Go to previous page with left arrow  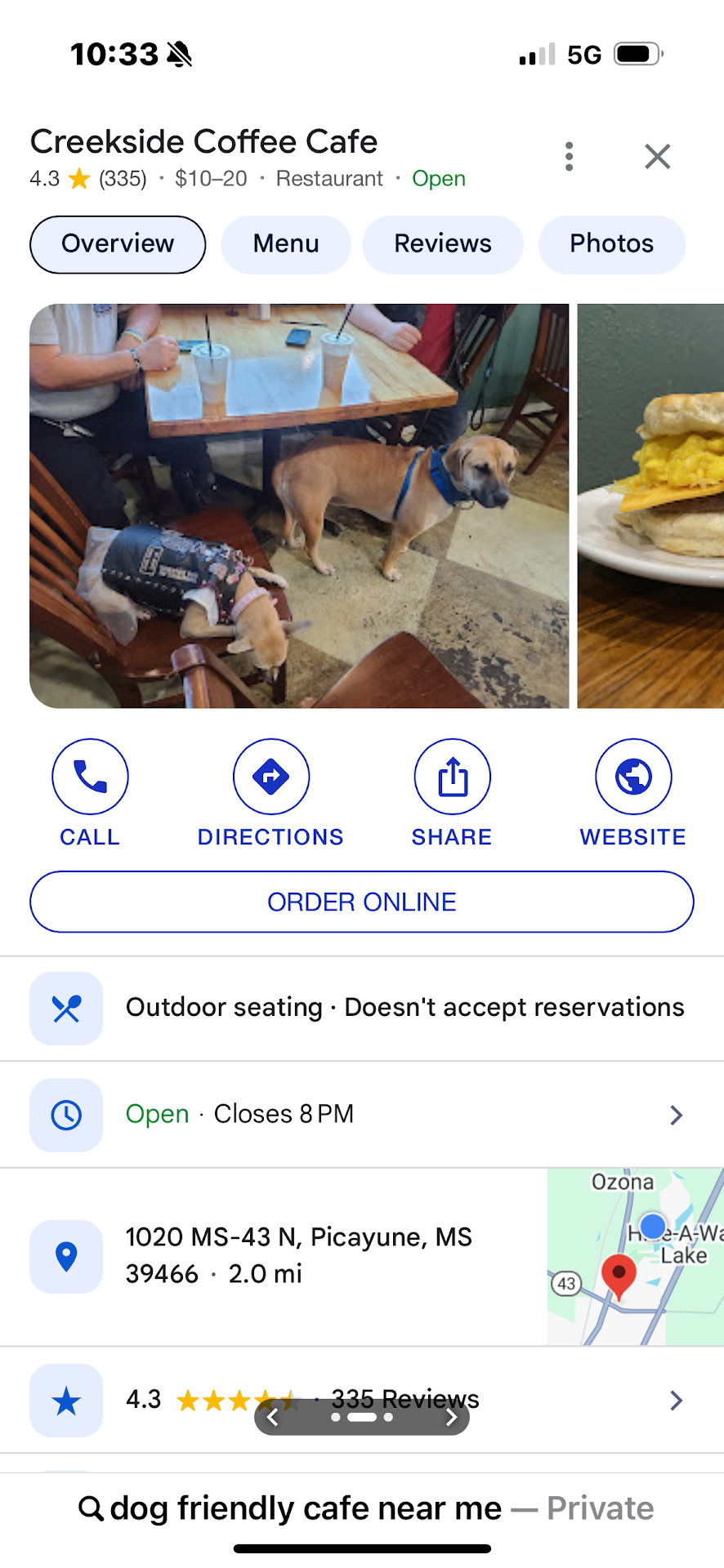pos(273,1418)
